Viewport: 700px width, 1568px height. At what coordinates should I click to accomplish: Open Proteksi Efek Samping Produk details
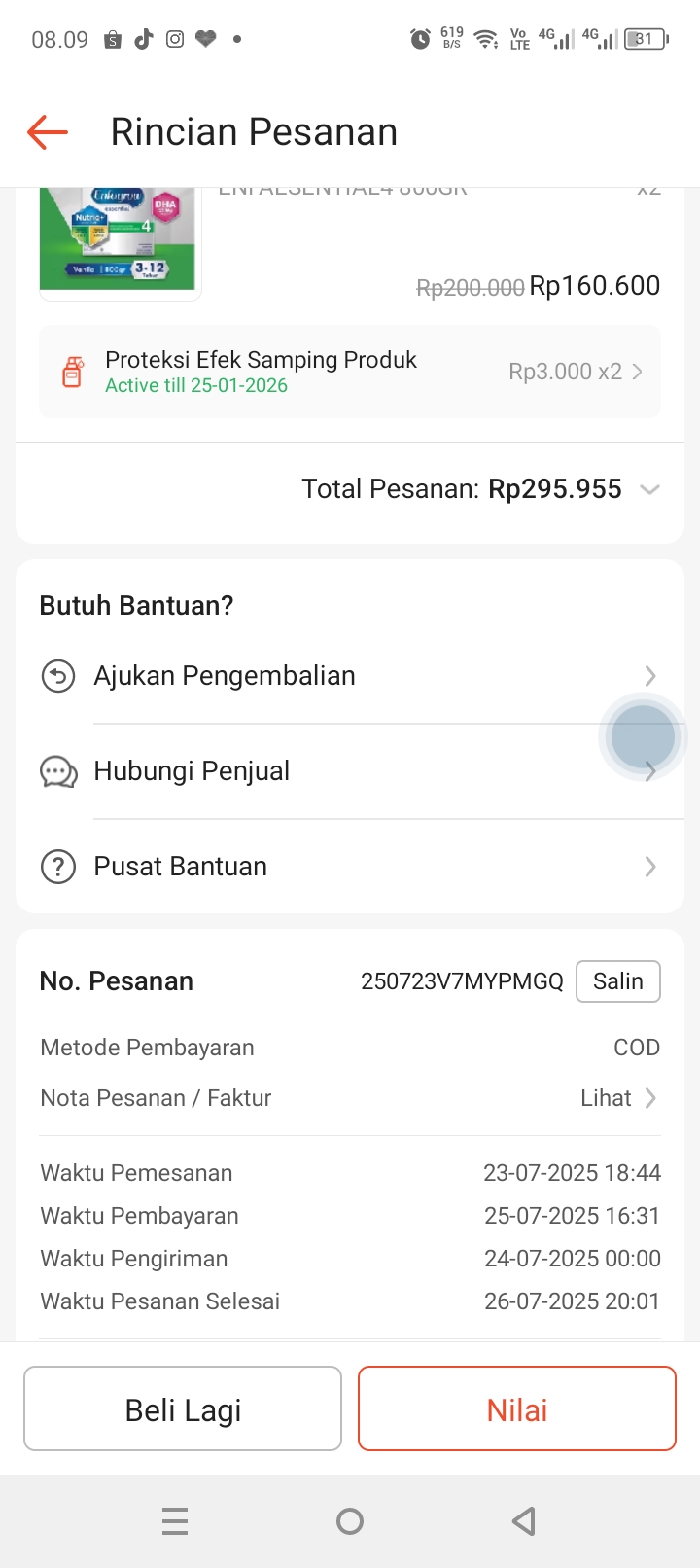pos(350,372)
